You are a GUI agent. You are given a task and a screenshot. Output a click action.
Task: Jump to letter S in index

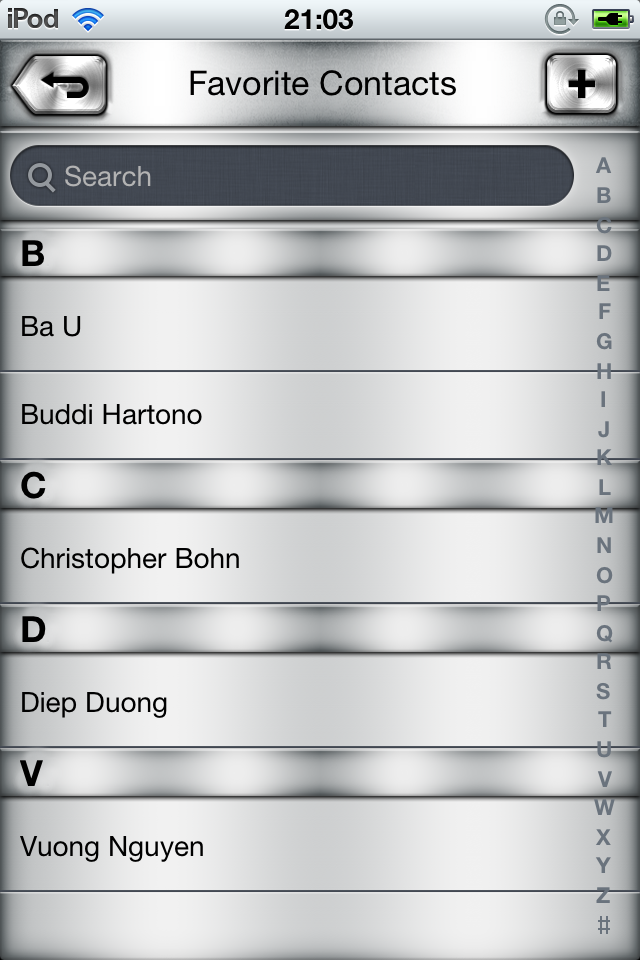click(603, 691)
